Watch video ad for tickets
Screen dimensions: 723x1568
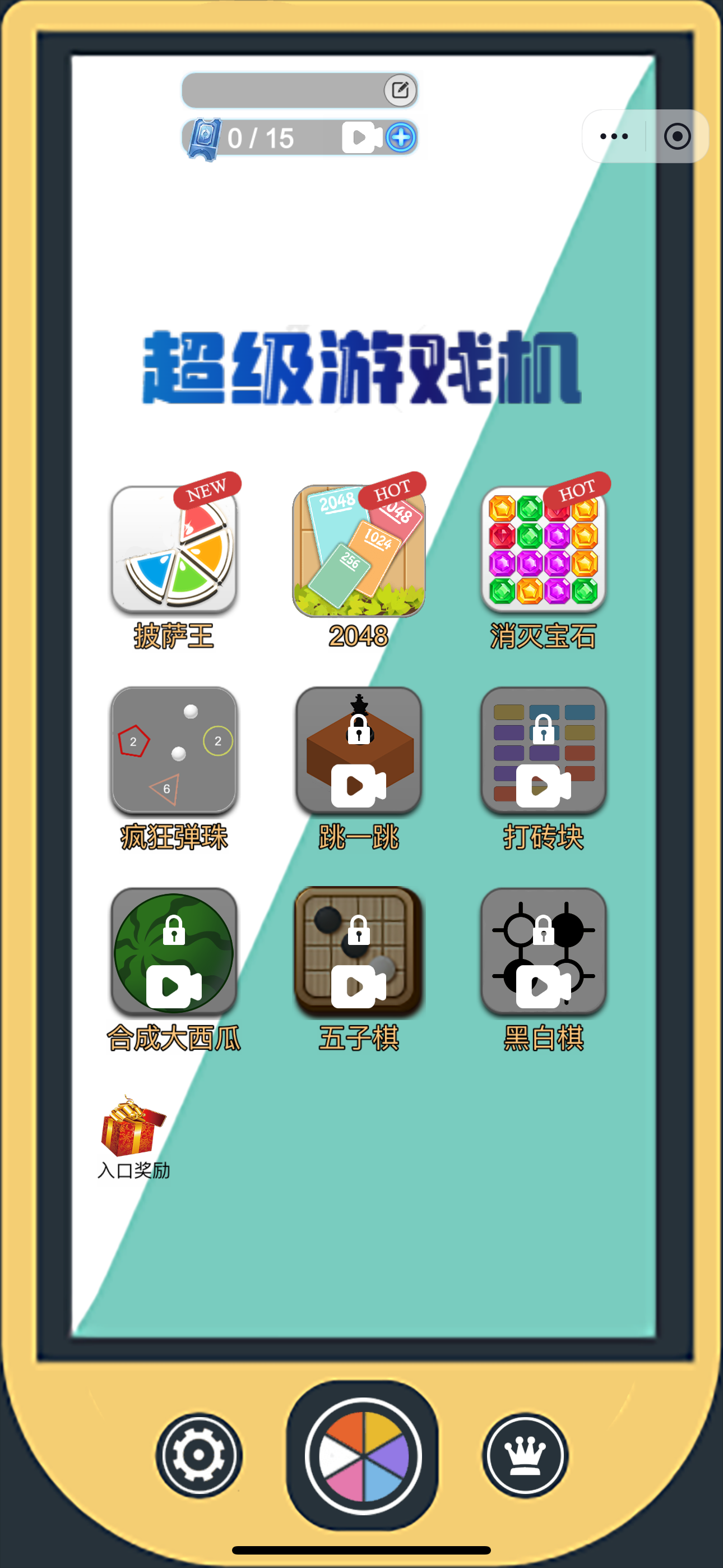(x=361, y=137)
